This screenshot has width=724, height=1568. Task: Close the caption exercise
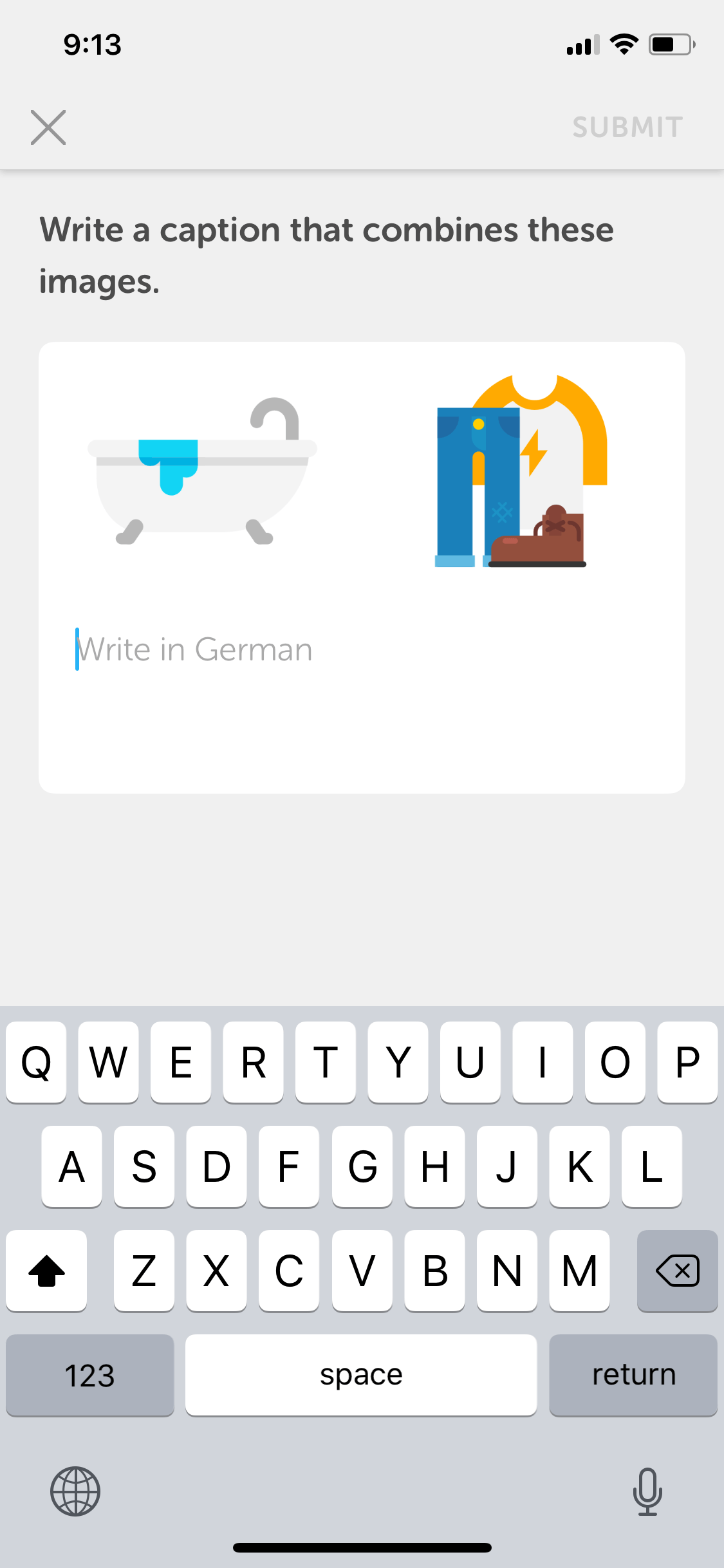(x=48, y=127)
